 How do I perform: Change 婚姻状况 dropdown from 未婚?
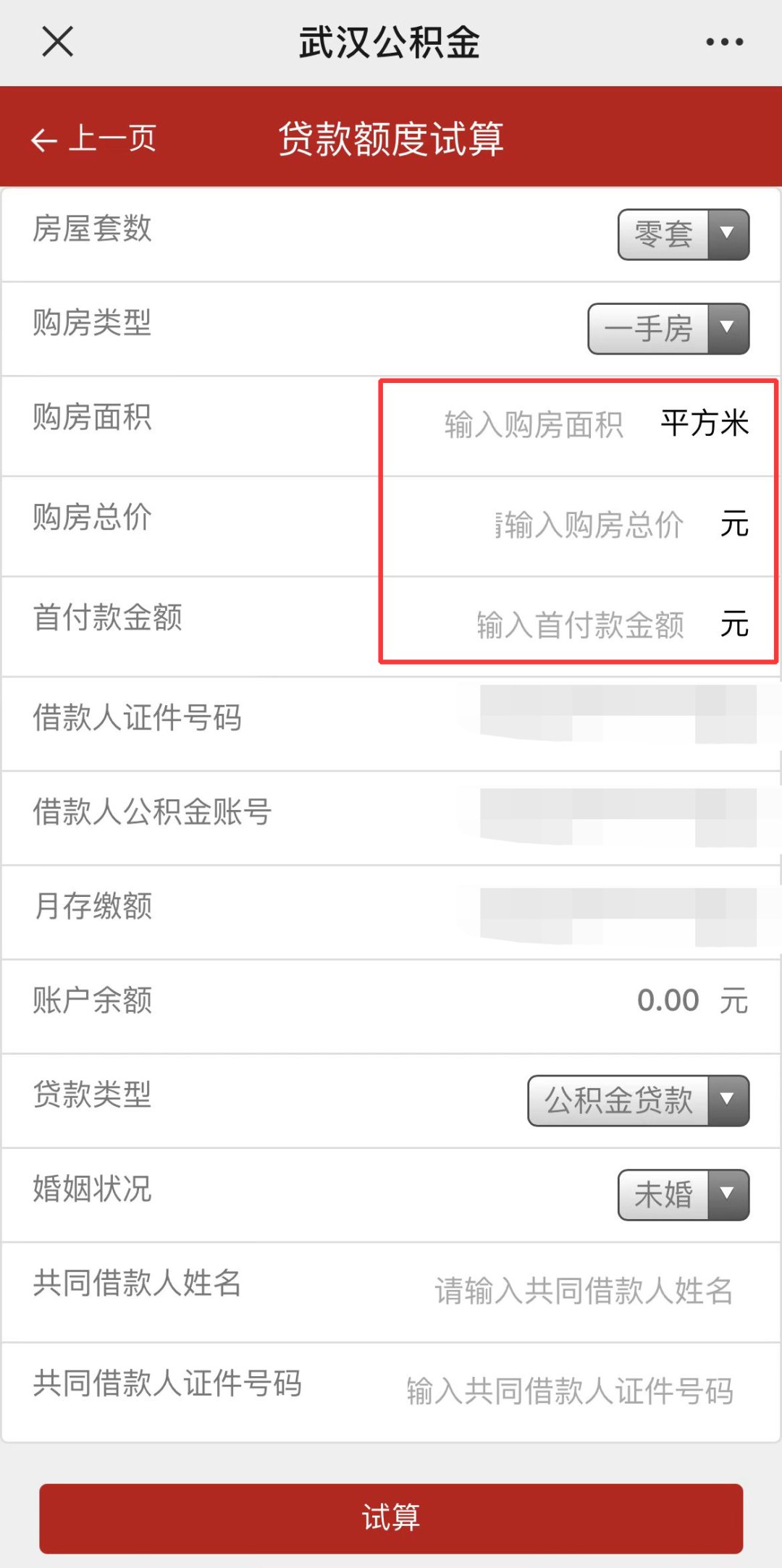(683, 1194)
